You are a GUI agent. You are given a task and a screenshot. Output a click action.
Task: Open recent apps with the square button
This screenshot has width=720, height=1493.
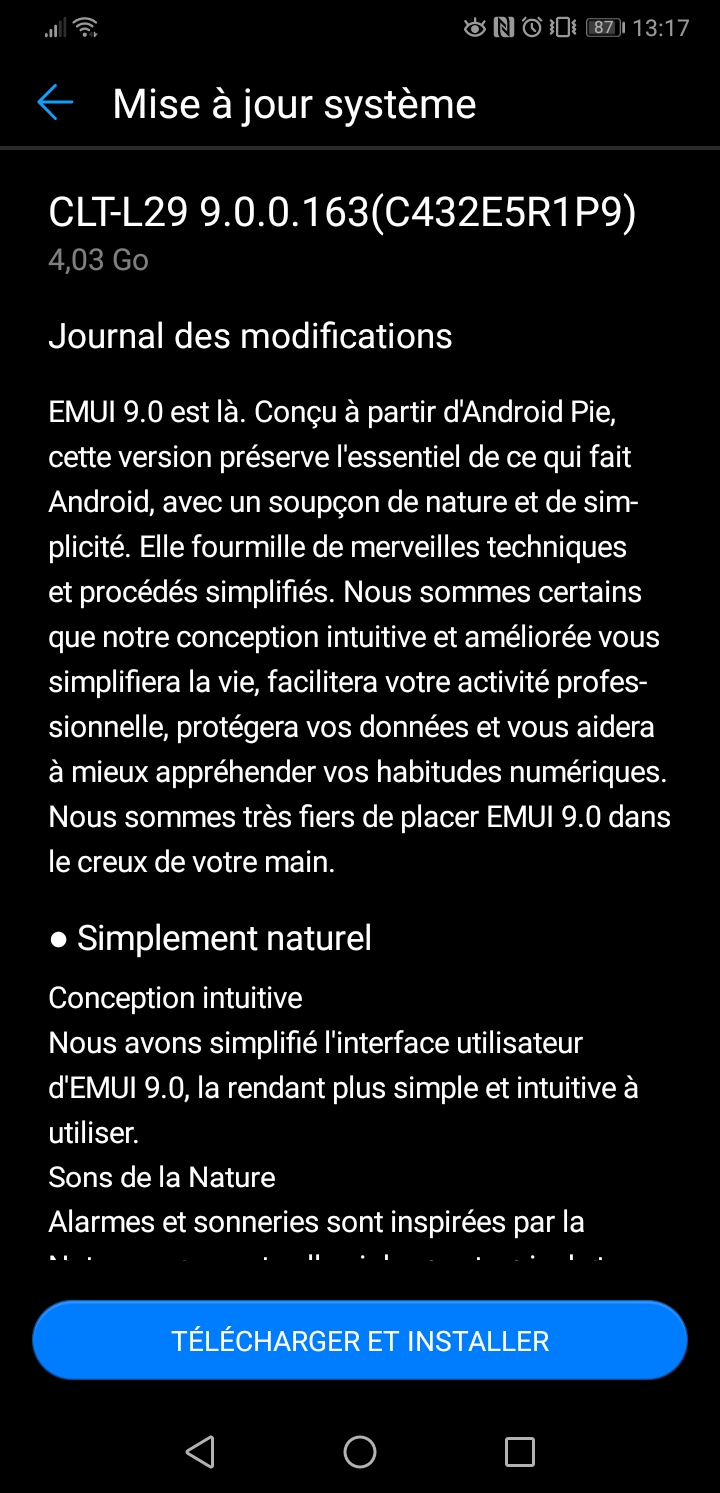click(519, 1451)
